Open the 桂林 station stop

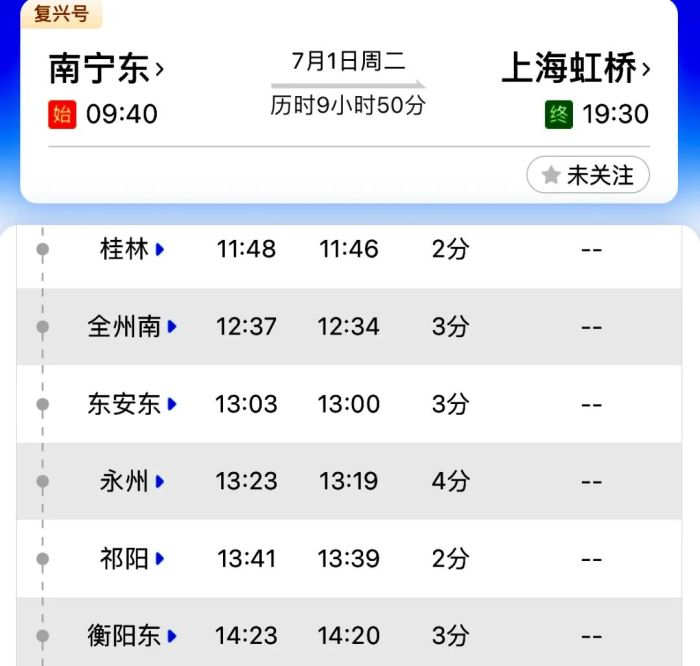[132, 249]
